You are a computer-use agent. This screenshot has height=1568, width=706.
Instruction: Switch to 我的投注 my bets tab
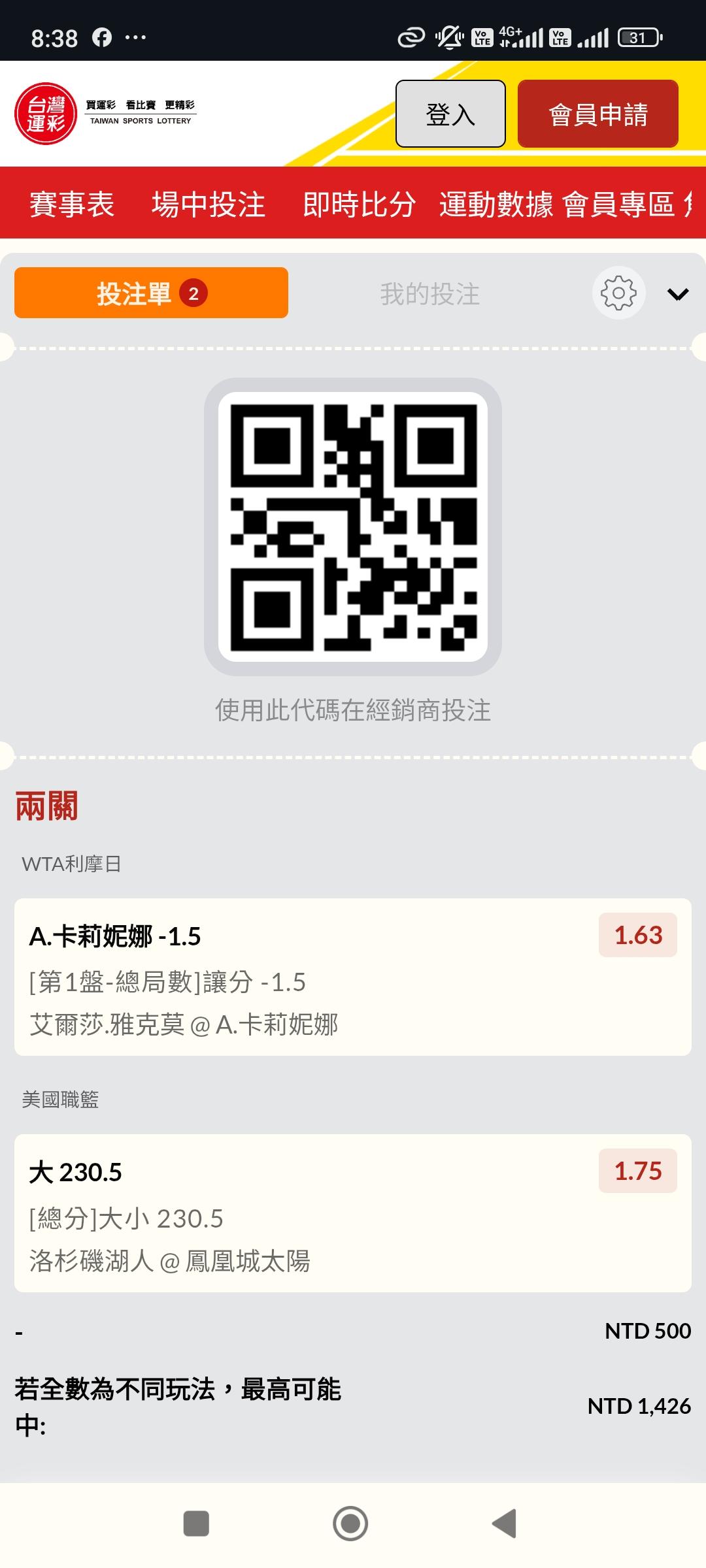click(x=429, y=294)
